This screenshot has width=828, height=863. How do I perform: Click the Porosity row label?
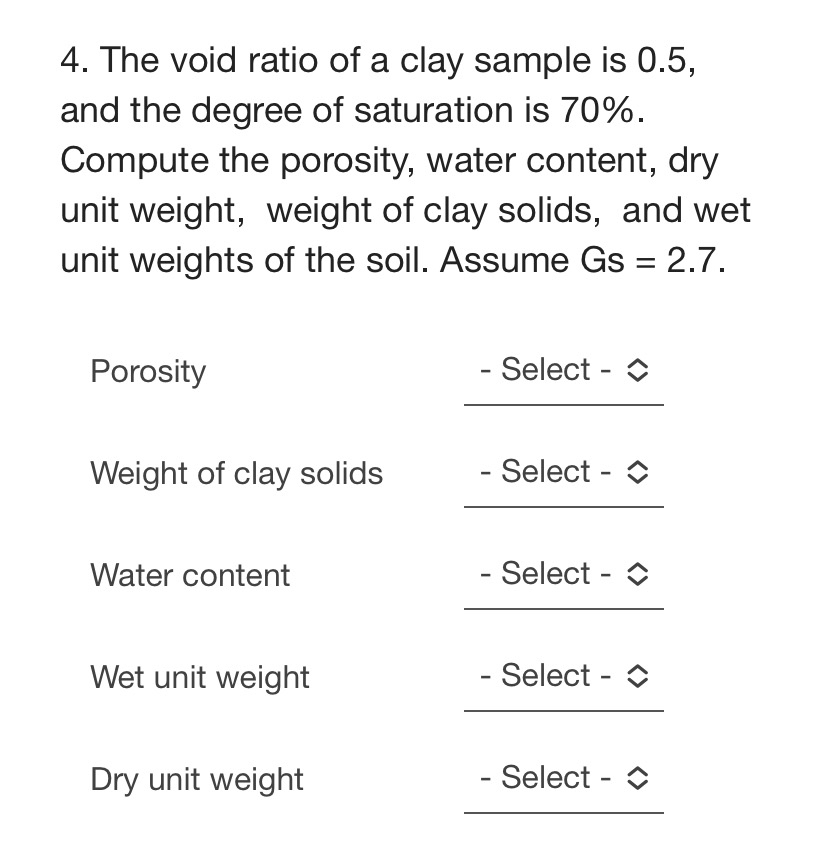click(x=147, y=372)
